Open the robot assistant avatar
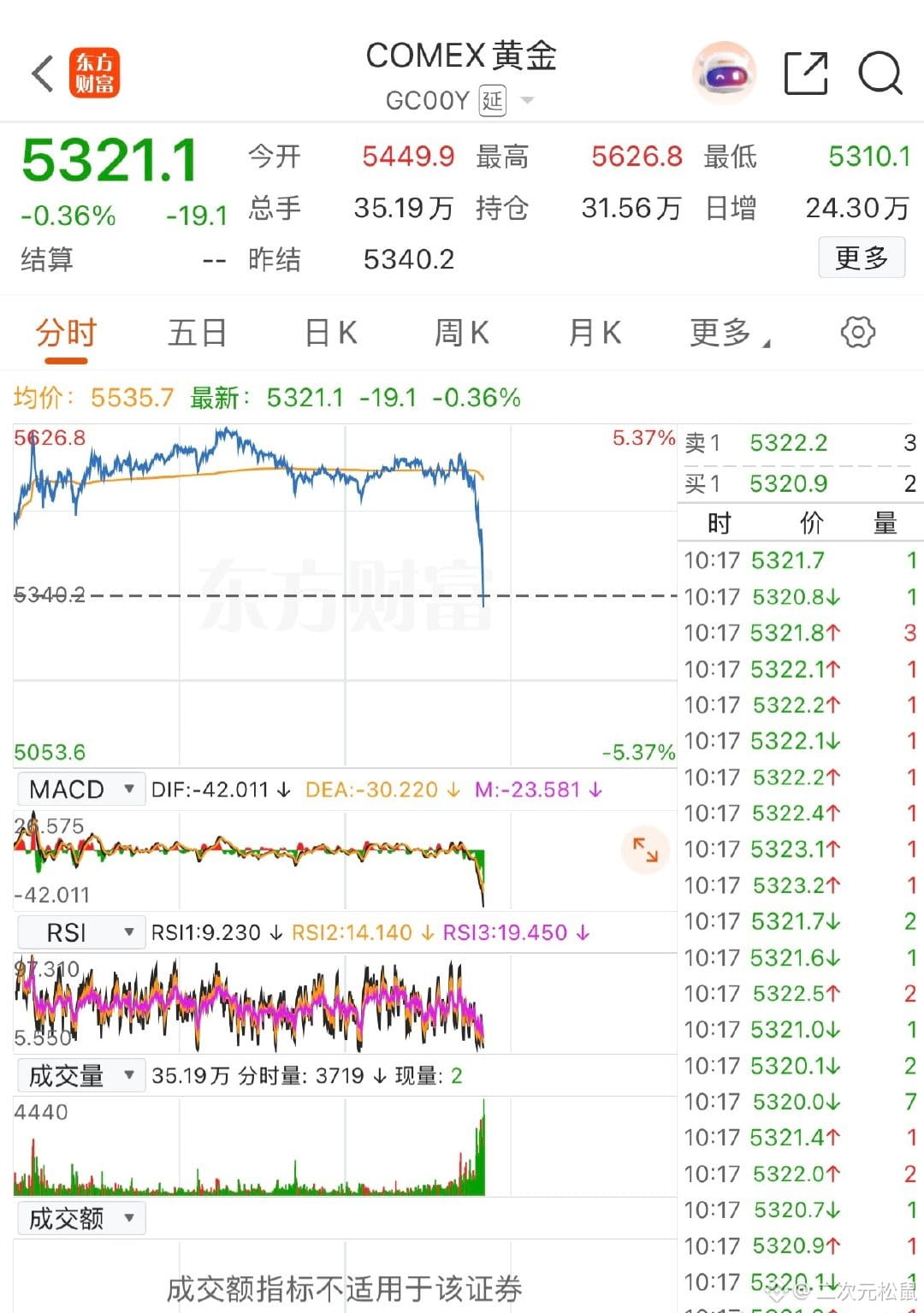The width and height of the screenshot is (924, 1313). 724,74
